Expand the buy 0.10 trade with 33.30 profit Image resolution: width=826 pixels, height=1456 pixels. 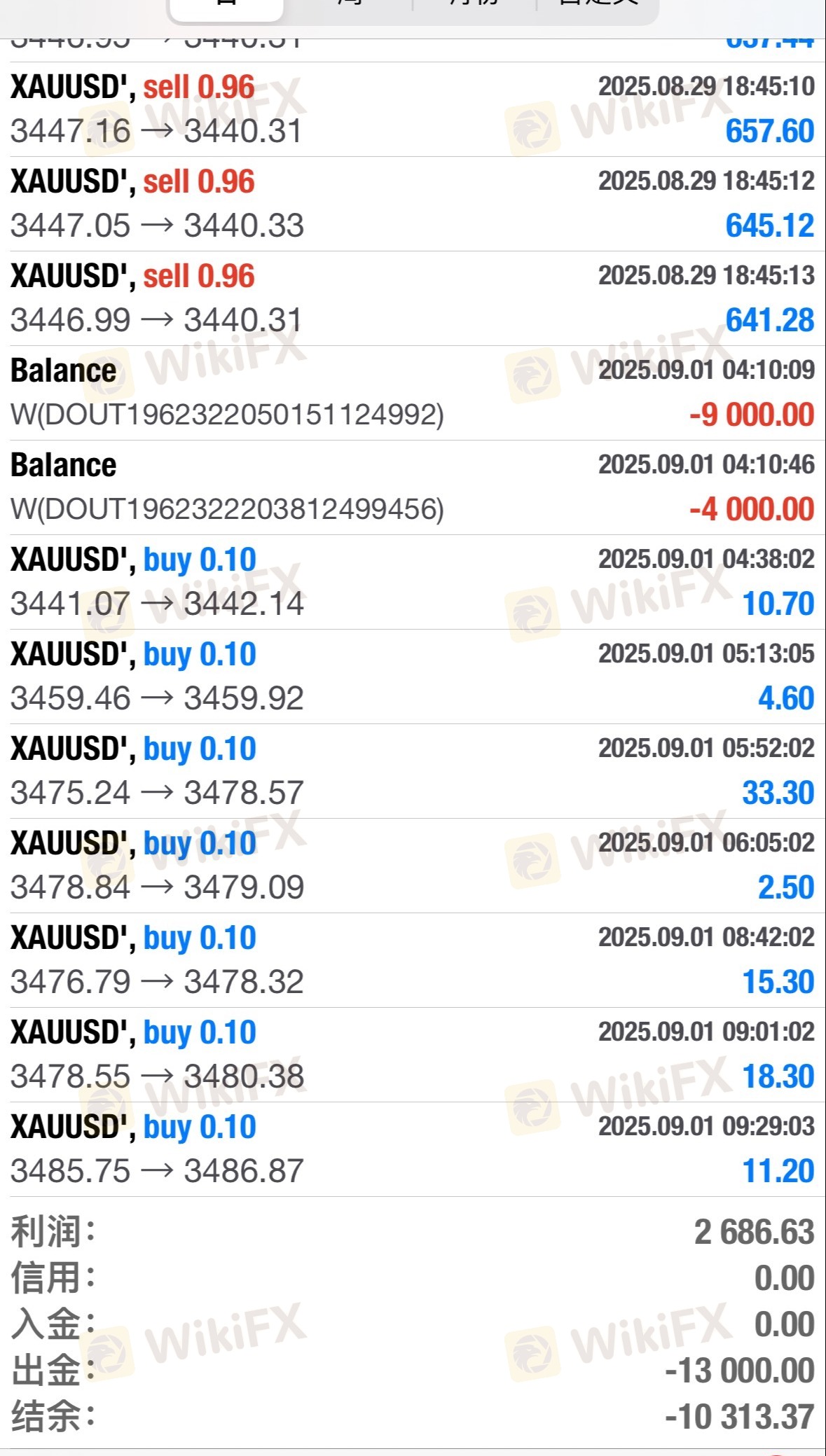click(x=413, y=771)
